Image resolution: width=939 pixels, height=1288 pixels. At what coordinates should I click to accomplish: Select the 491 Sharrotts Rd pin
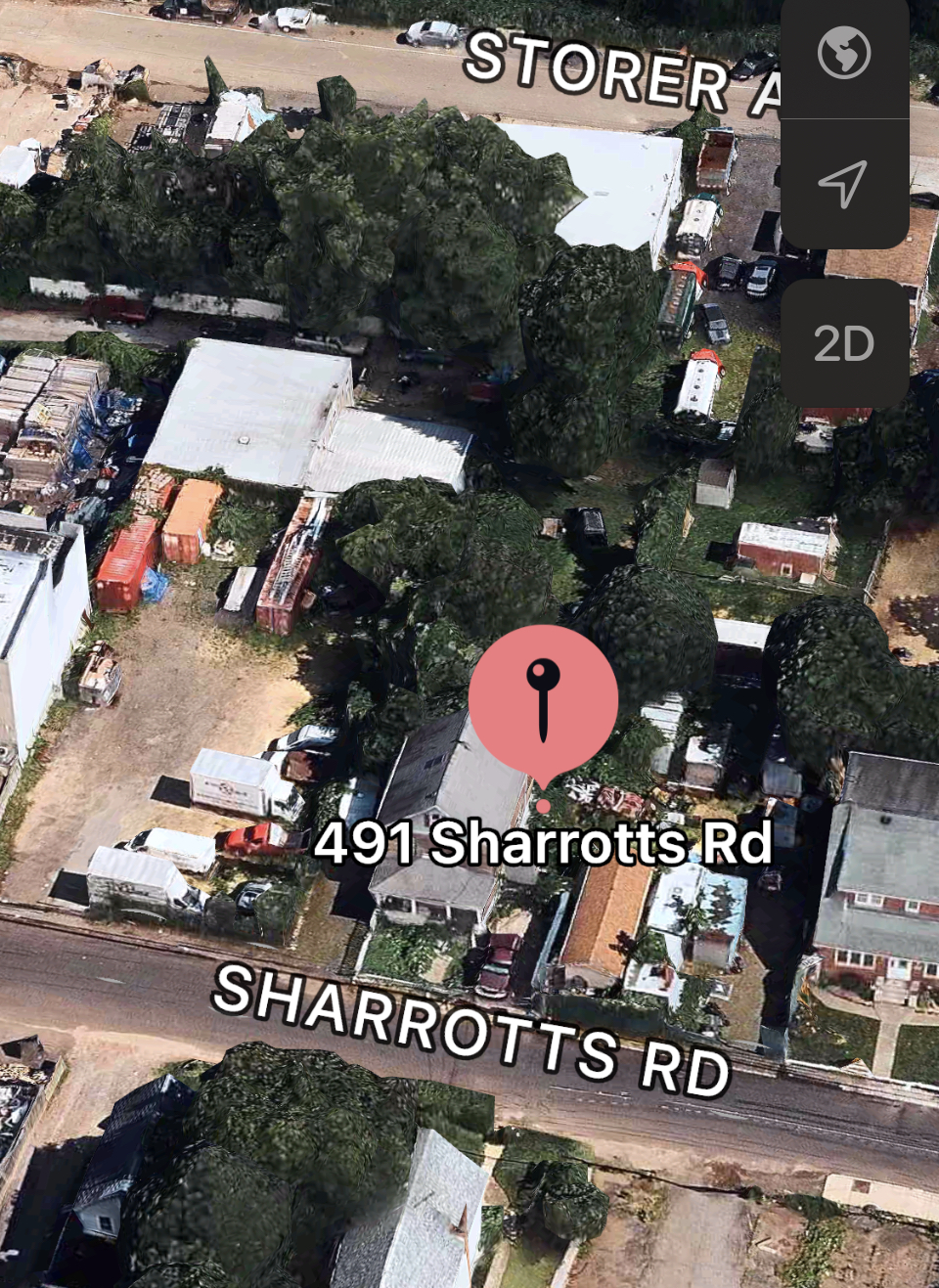coord(544,700)
